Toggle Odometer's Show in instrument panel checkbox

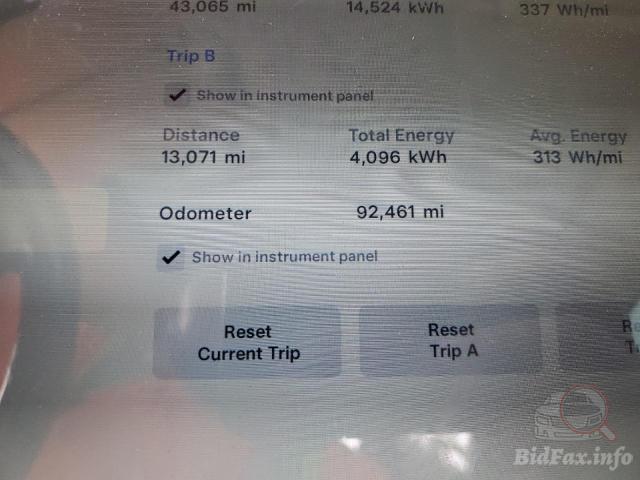[x=172, y=257]
